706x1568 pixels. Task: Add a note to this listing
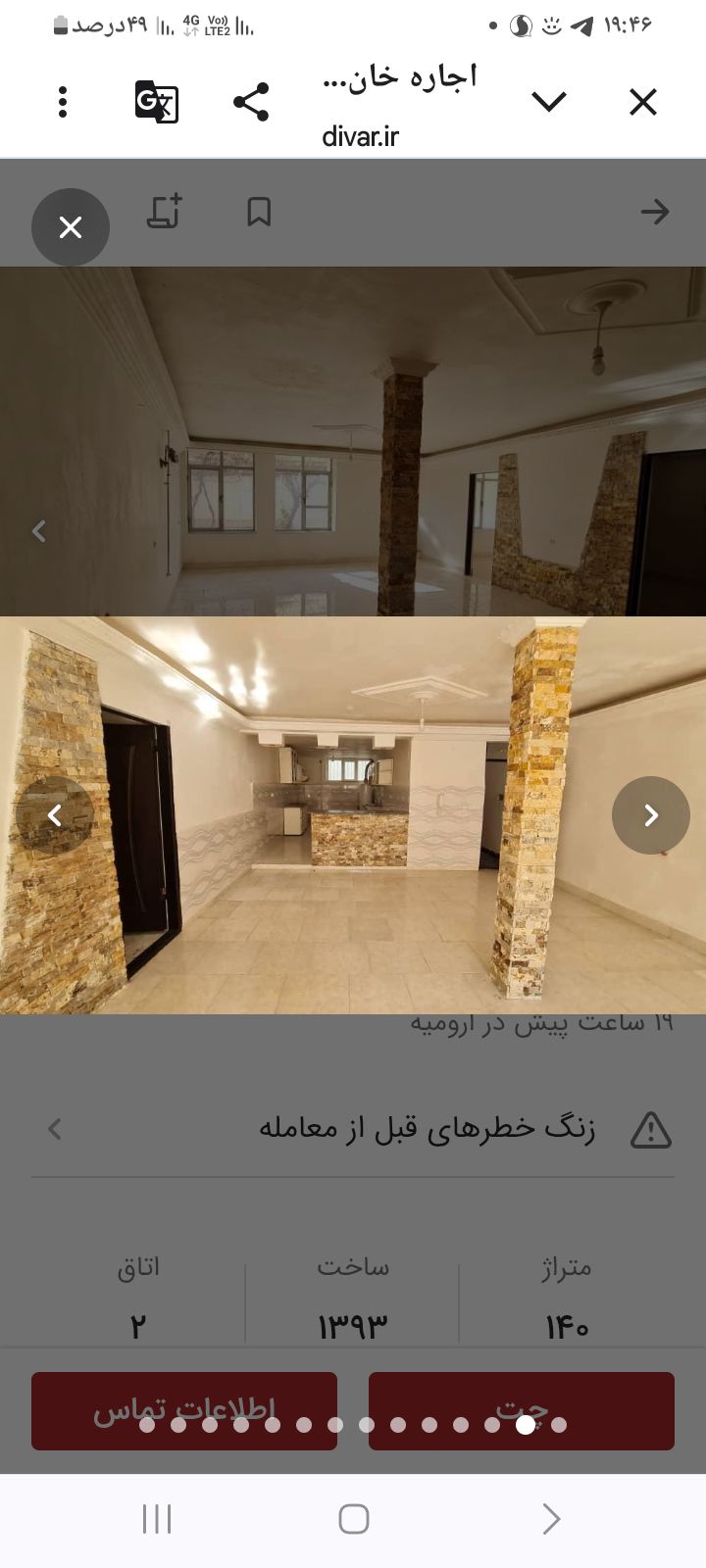(165, 212)
